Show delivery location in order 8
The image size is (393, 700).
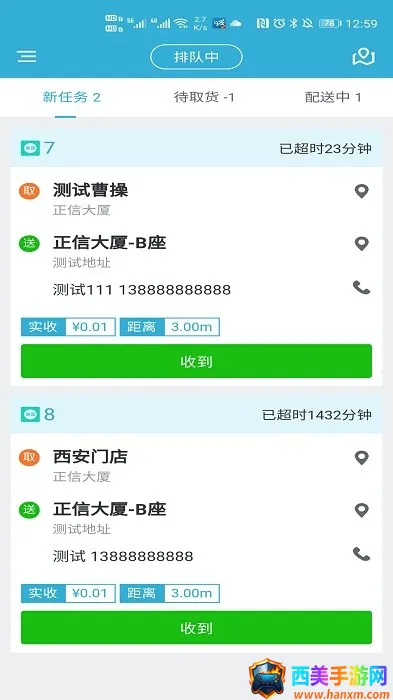362,510
